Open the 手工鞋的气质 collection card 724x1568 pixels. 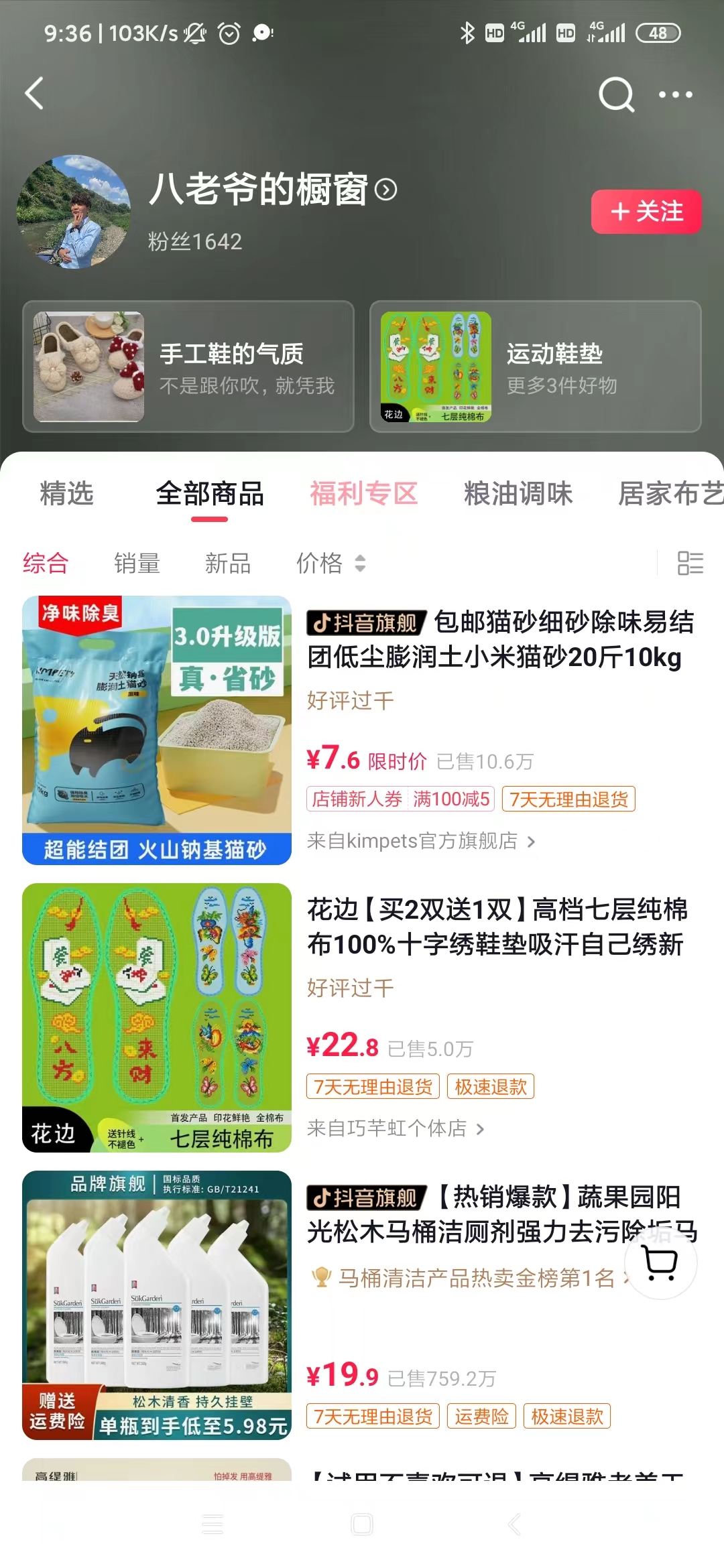[188, 367]
